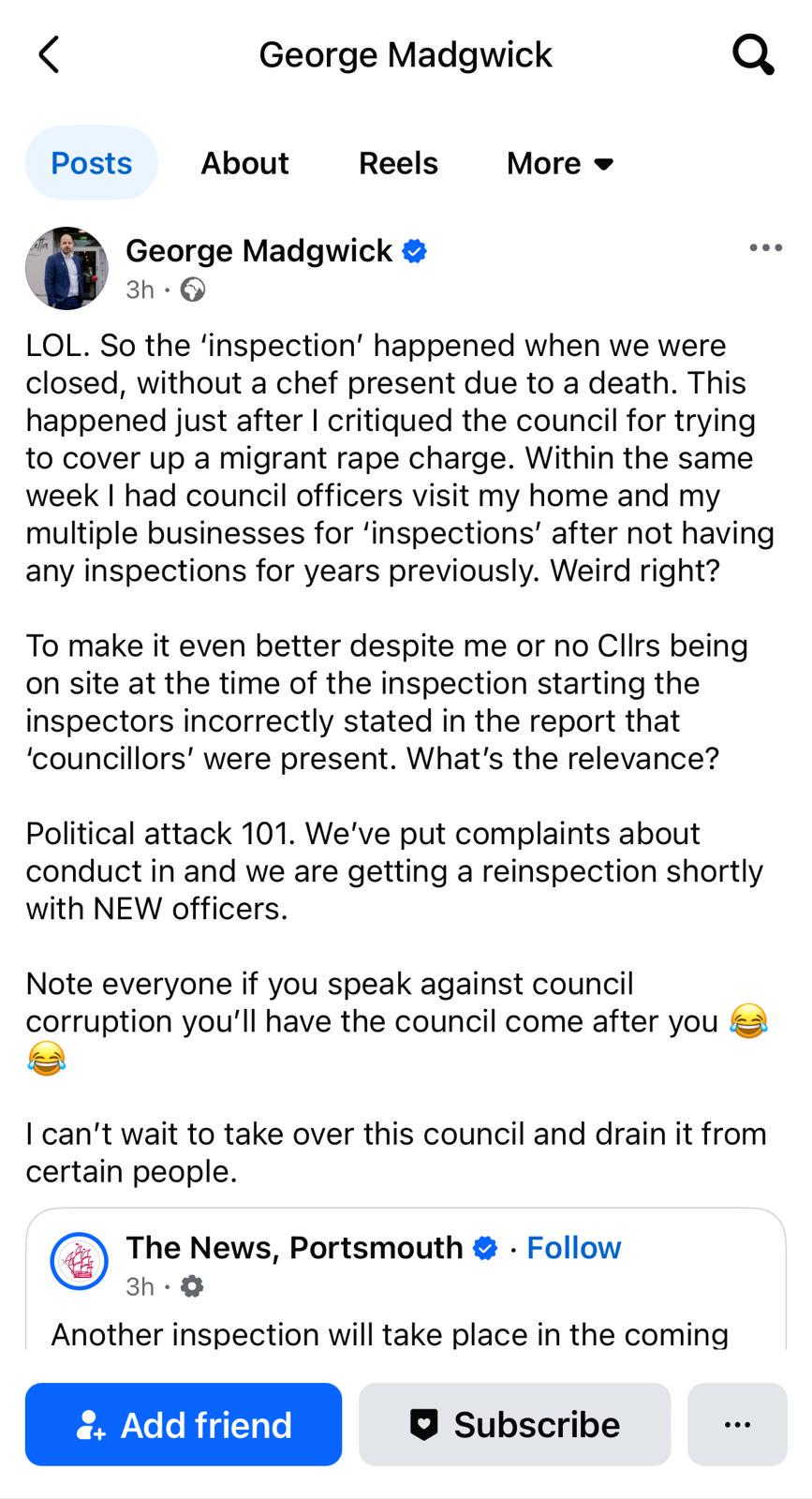Open more profile actions beside Subscribe
Screen dimensions: 812x1499
(737, 1424)
